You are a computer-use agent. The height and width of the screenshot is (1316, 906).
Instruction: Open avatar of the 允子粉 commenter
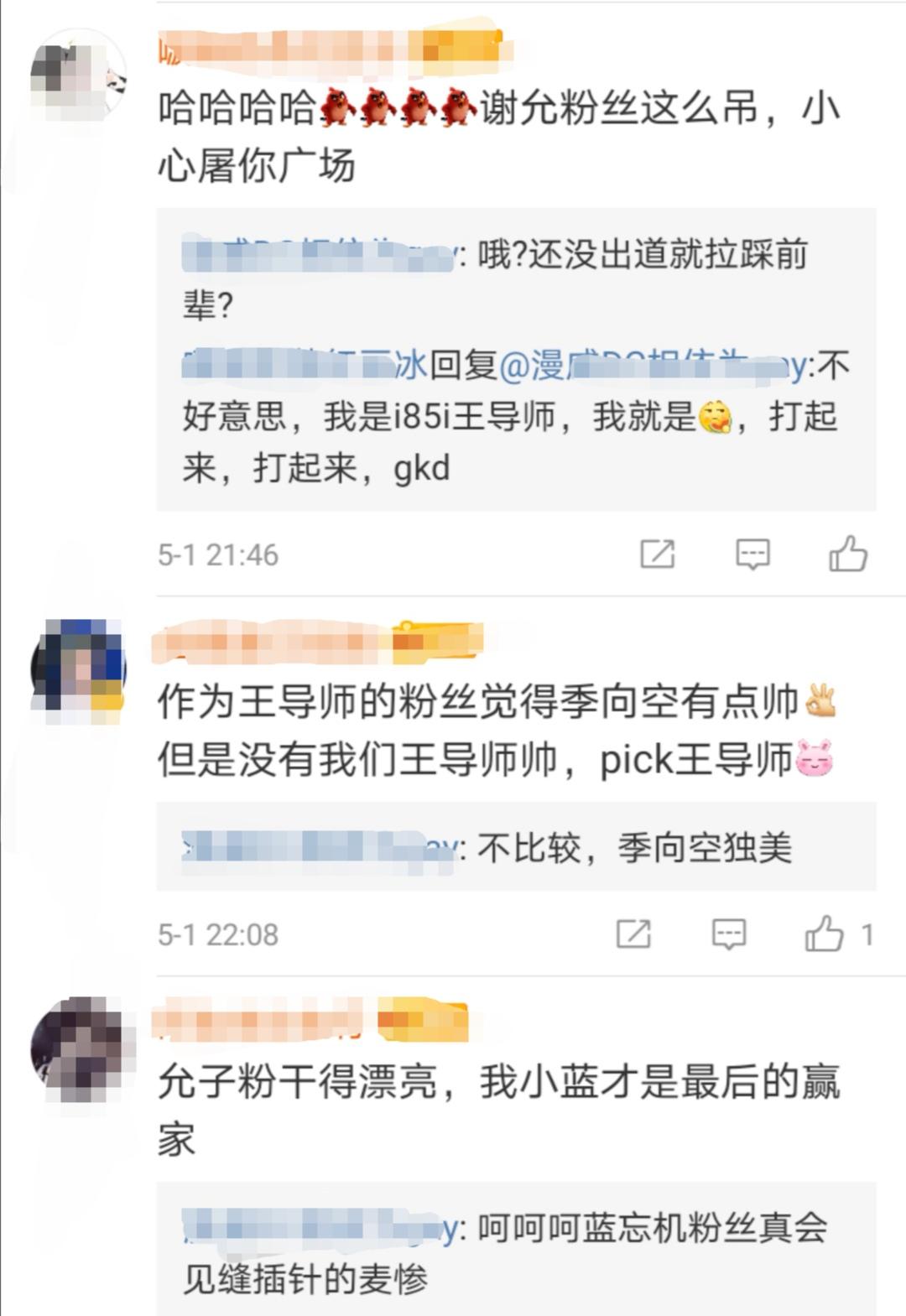pyautogui.click(x=79, y=1047)
